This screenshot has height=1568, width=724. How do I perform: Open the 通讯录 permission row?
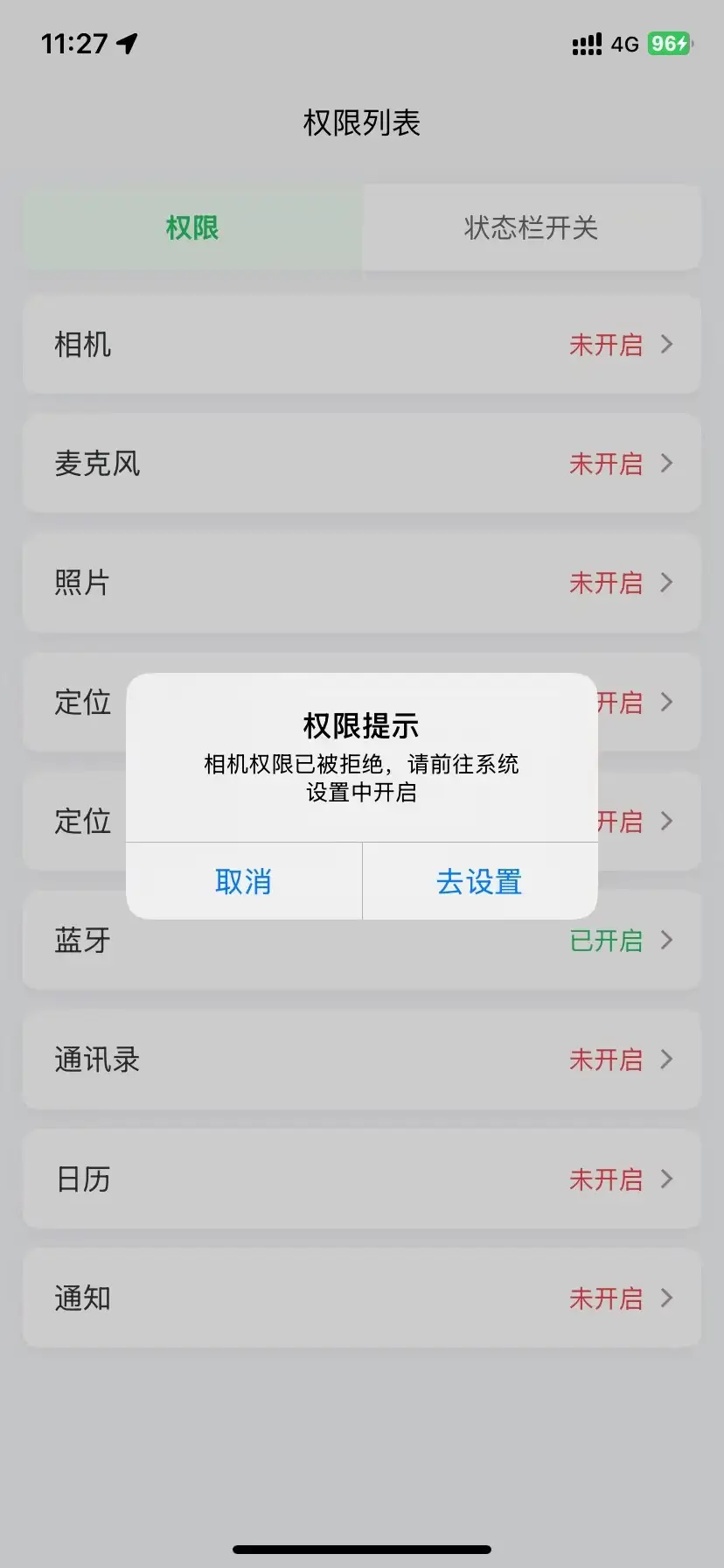(x=361, y=1060)
